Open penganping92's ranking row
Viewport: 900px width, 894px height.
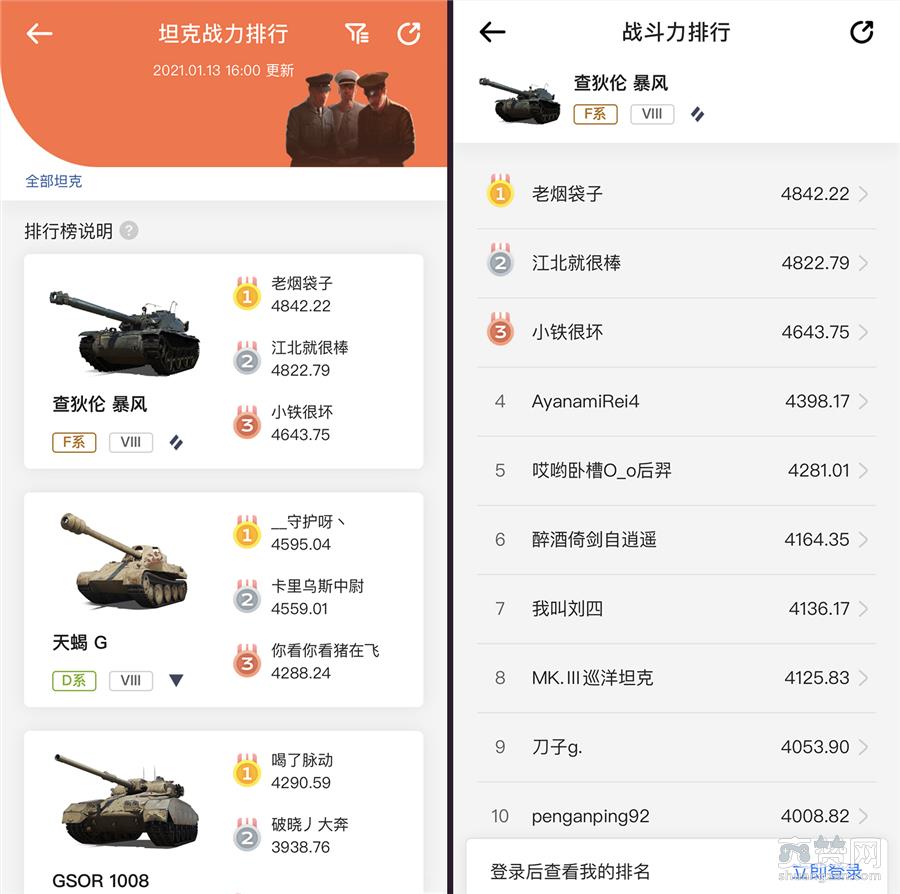pyautogui.click(x=677, y=815)
